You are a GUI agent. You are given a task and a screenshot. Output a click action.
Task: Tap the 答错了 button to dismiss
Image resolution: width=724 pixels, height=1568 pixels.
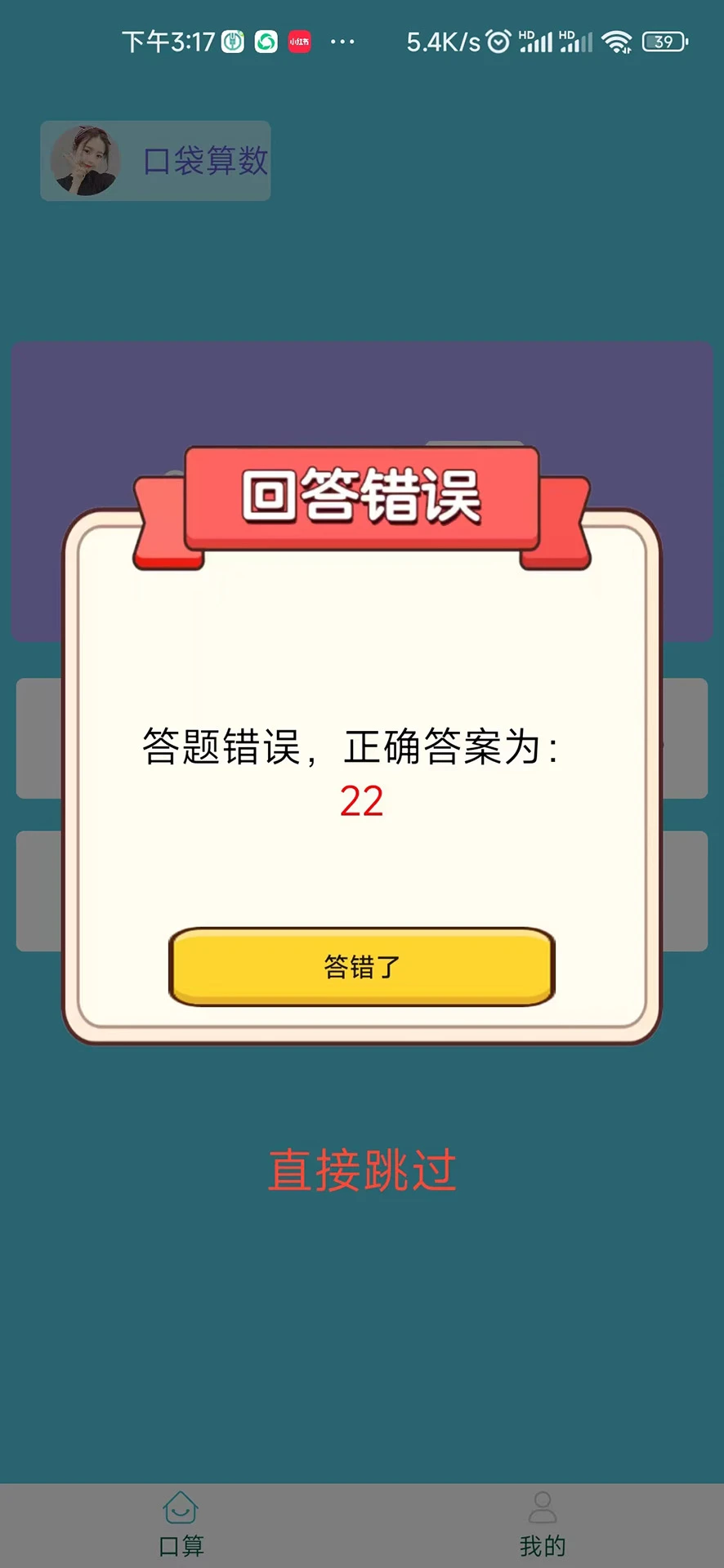coord(361,965)
